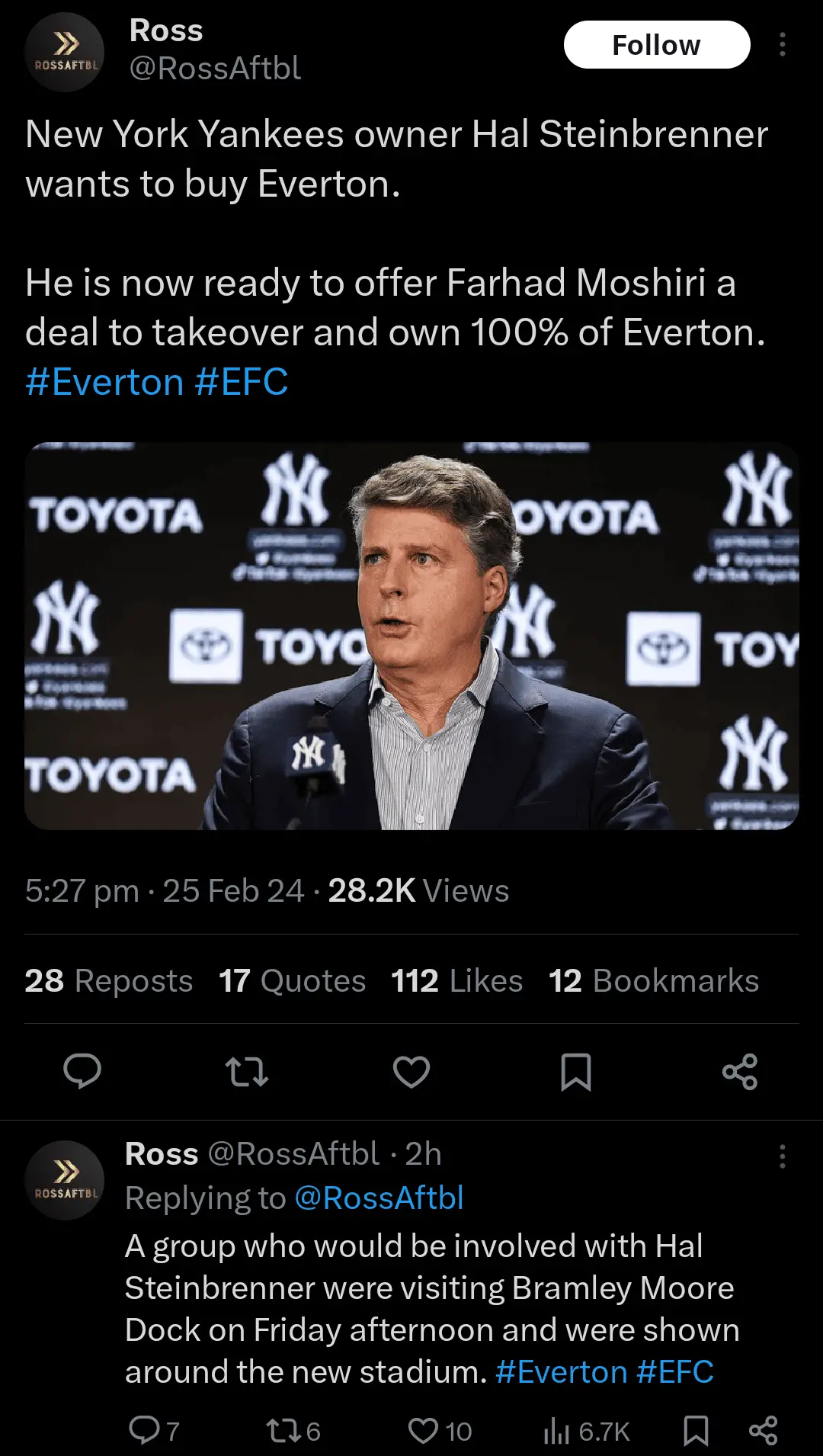Open Ross's profile picture in the post header
Screen dimensions: 823x1456
pos(65,53)
